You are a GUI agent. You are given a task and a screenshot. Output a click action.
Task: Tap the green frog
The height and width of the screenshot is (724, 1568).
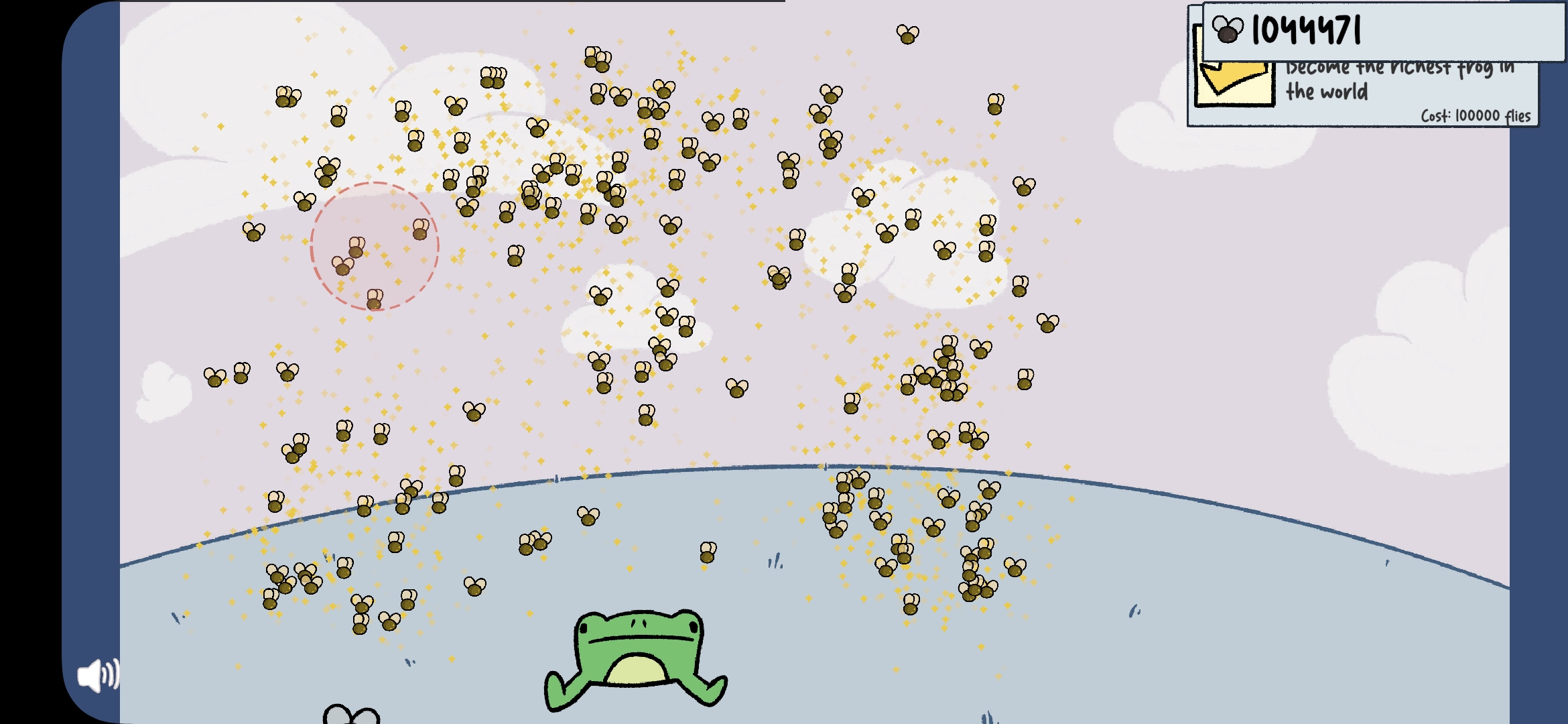click(x=637, y=655)
